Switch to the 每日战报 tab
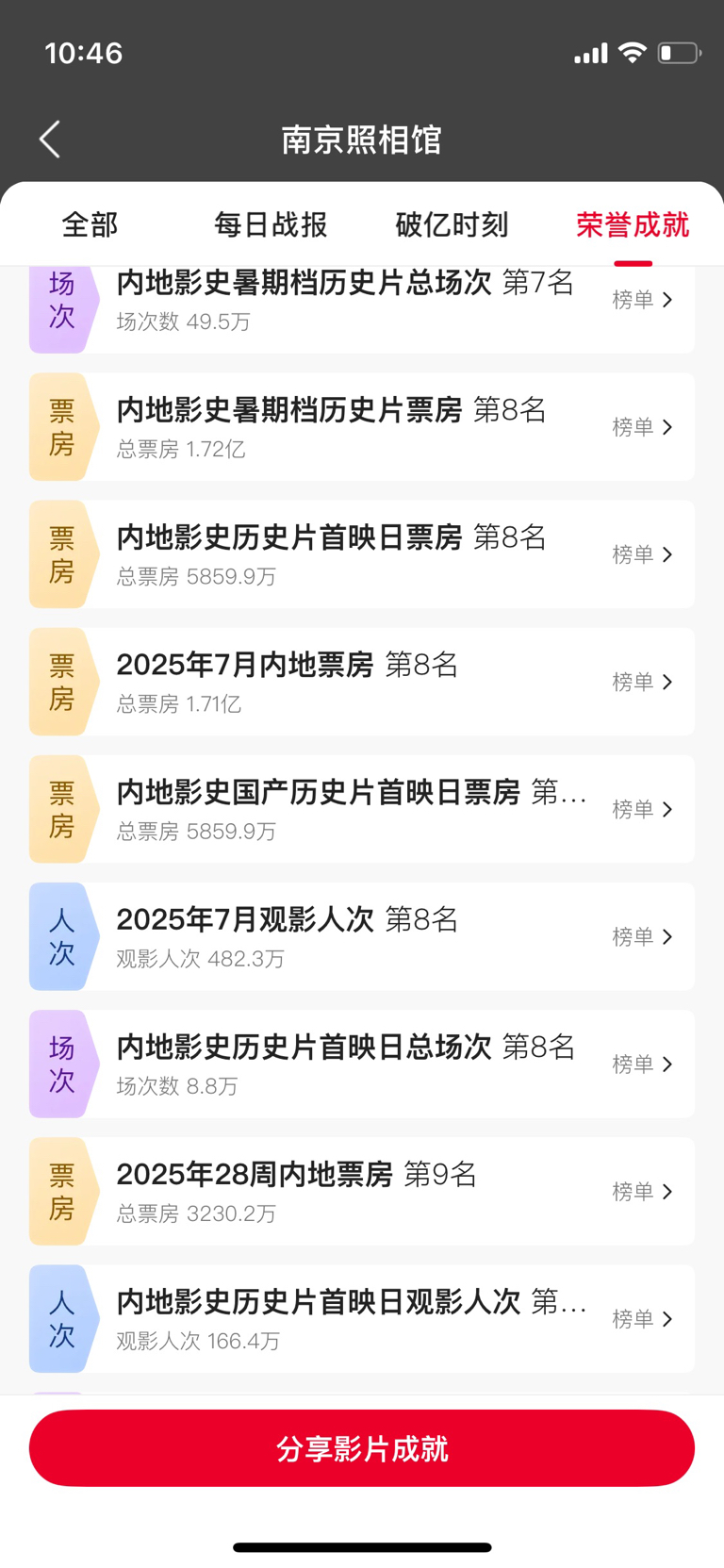The width and height of the screenshot is (724, 1568). tap(271, 224)
